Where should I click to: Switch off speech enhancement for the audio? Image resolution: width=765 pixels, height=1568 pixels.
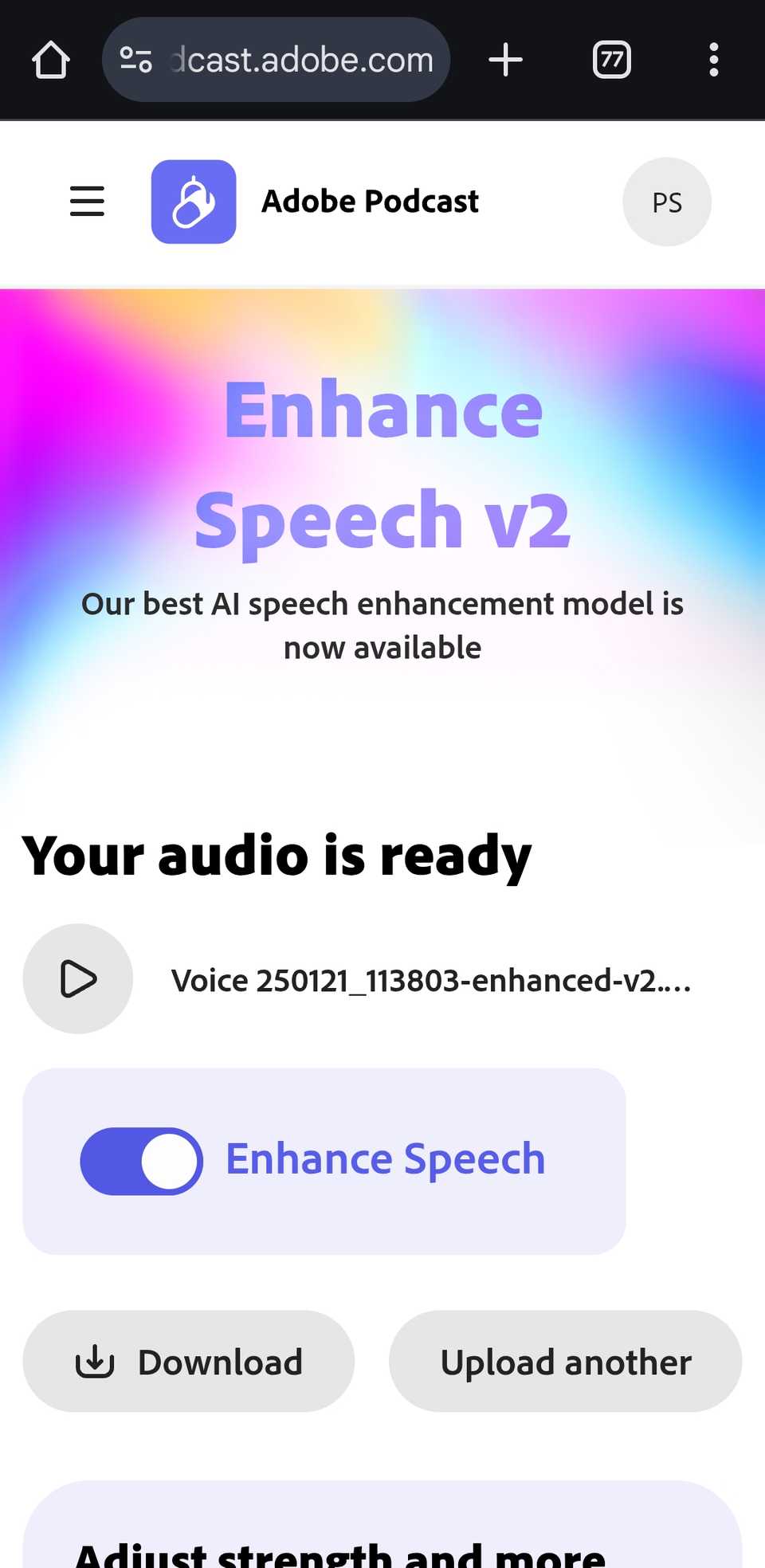point(141,1161)
